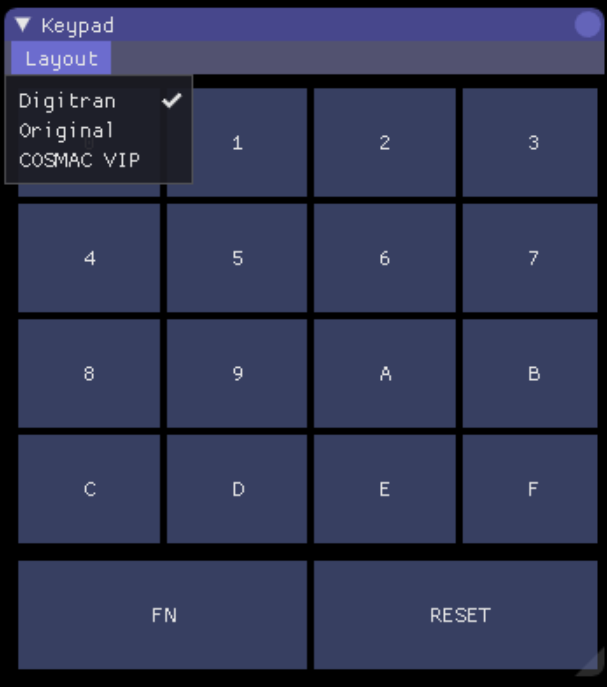
Task: Tap keypad key 7
Action: [x=532, y=258]
